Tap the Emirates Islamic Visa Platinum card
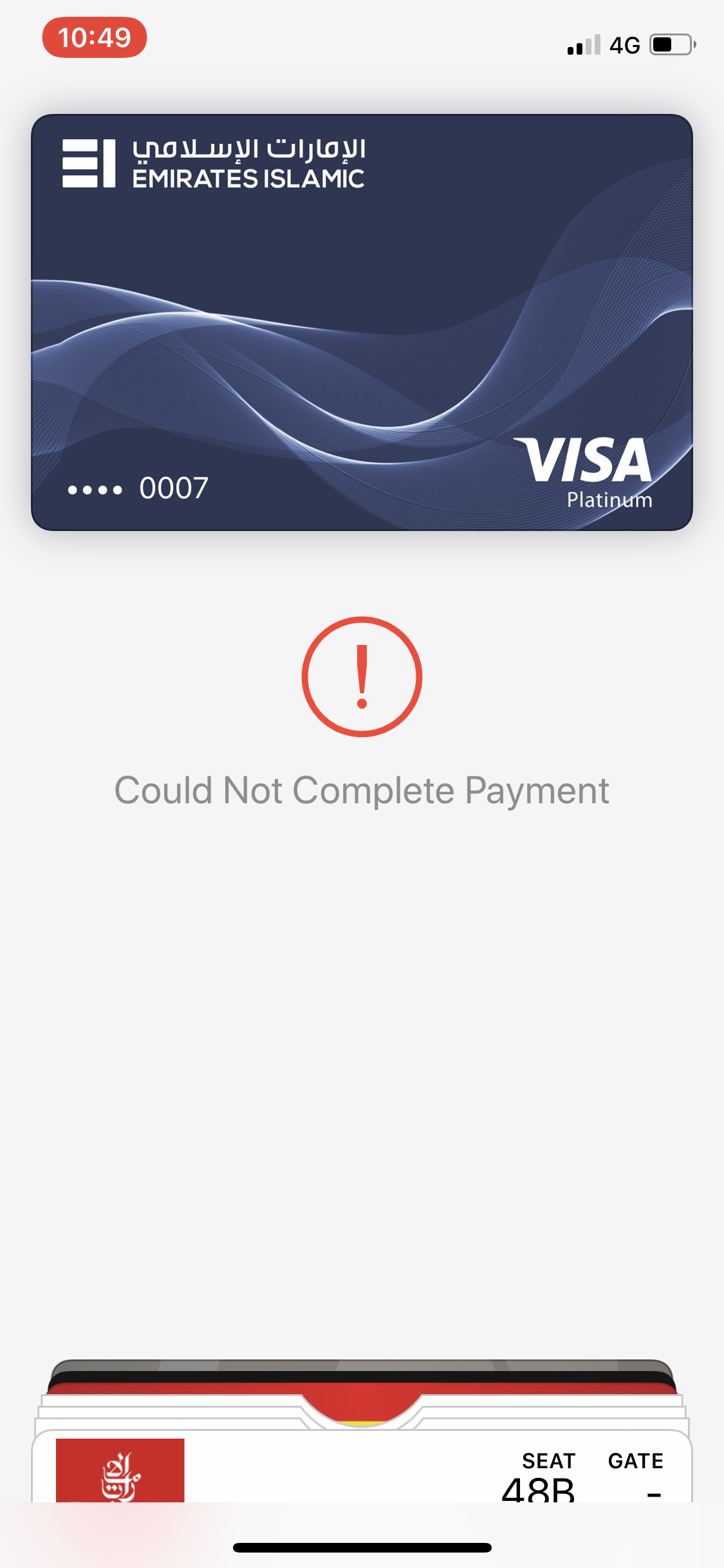This screenshot has height=1568, width=724. (x=362, y=322)
